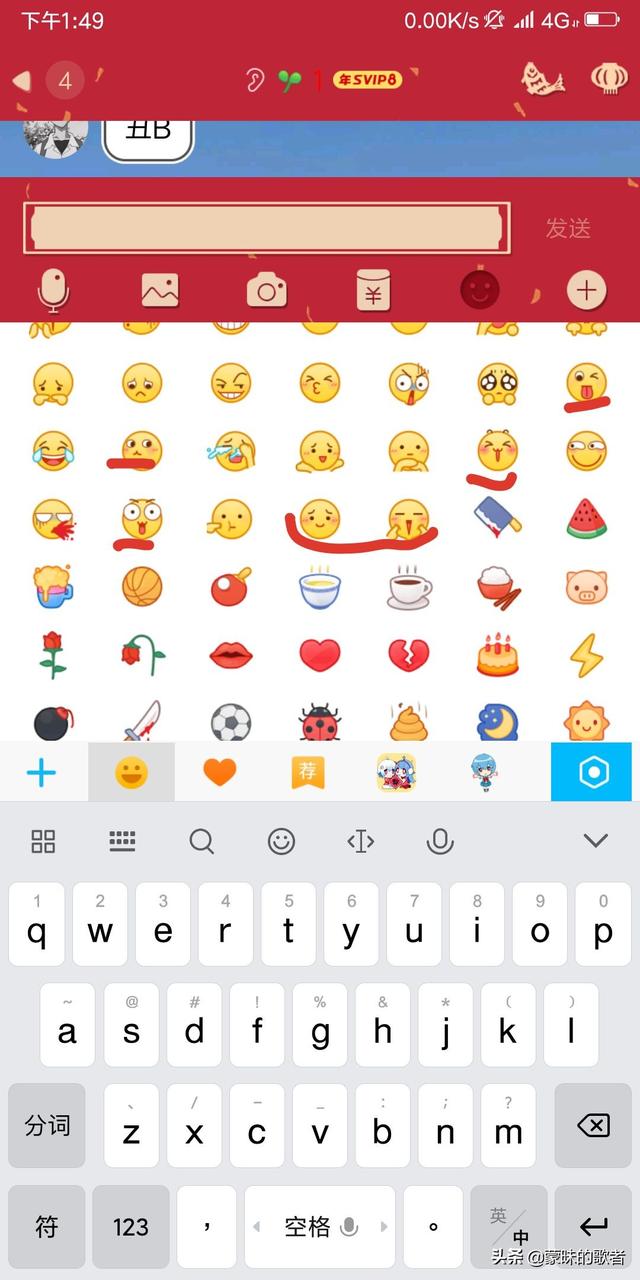The image size is (640, 1280).
Task: Tap the backspace key
Action: (593, 1126)
